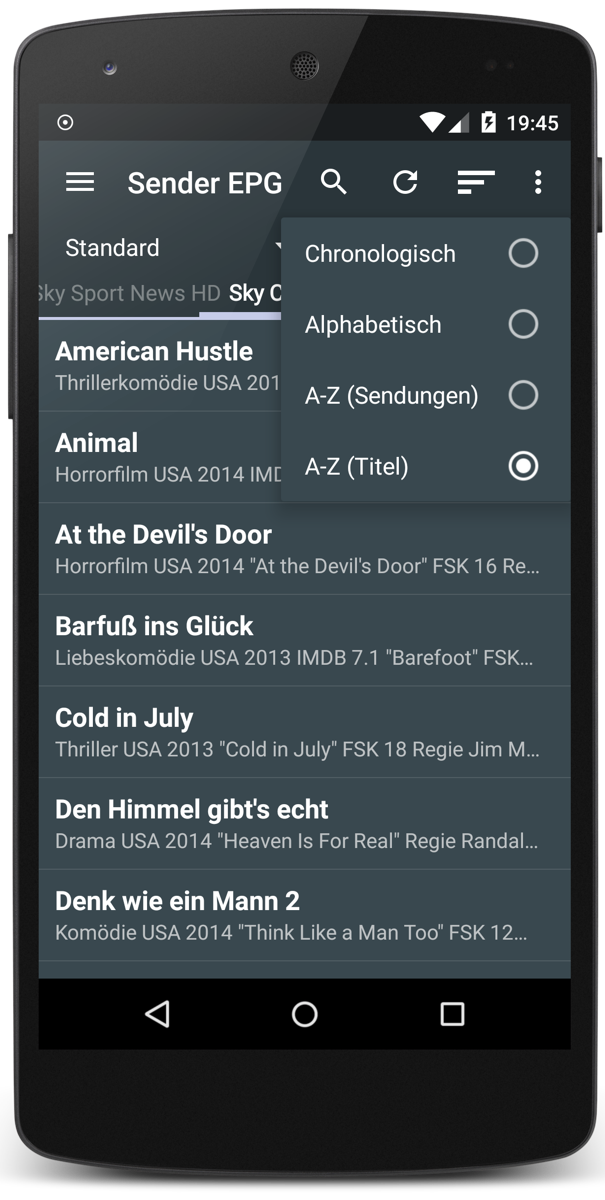The image size is (605, 1200).
Task: Go back with system back button
Action: (x=157, y=1014)
